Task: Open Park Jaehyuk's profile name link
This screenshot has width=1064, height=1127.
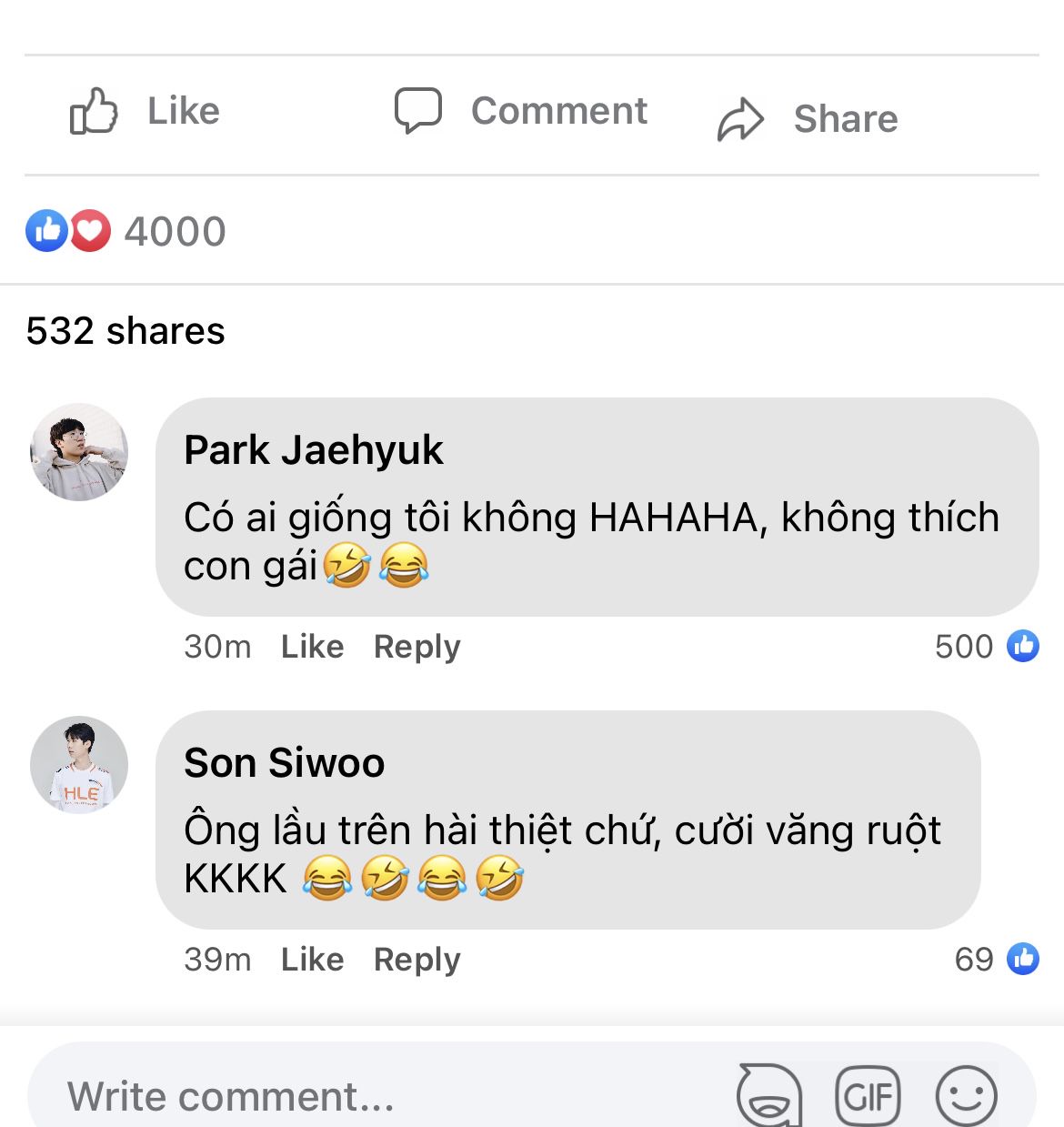Action: click(313, 450)
